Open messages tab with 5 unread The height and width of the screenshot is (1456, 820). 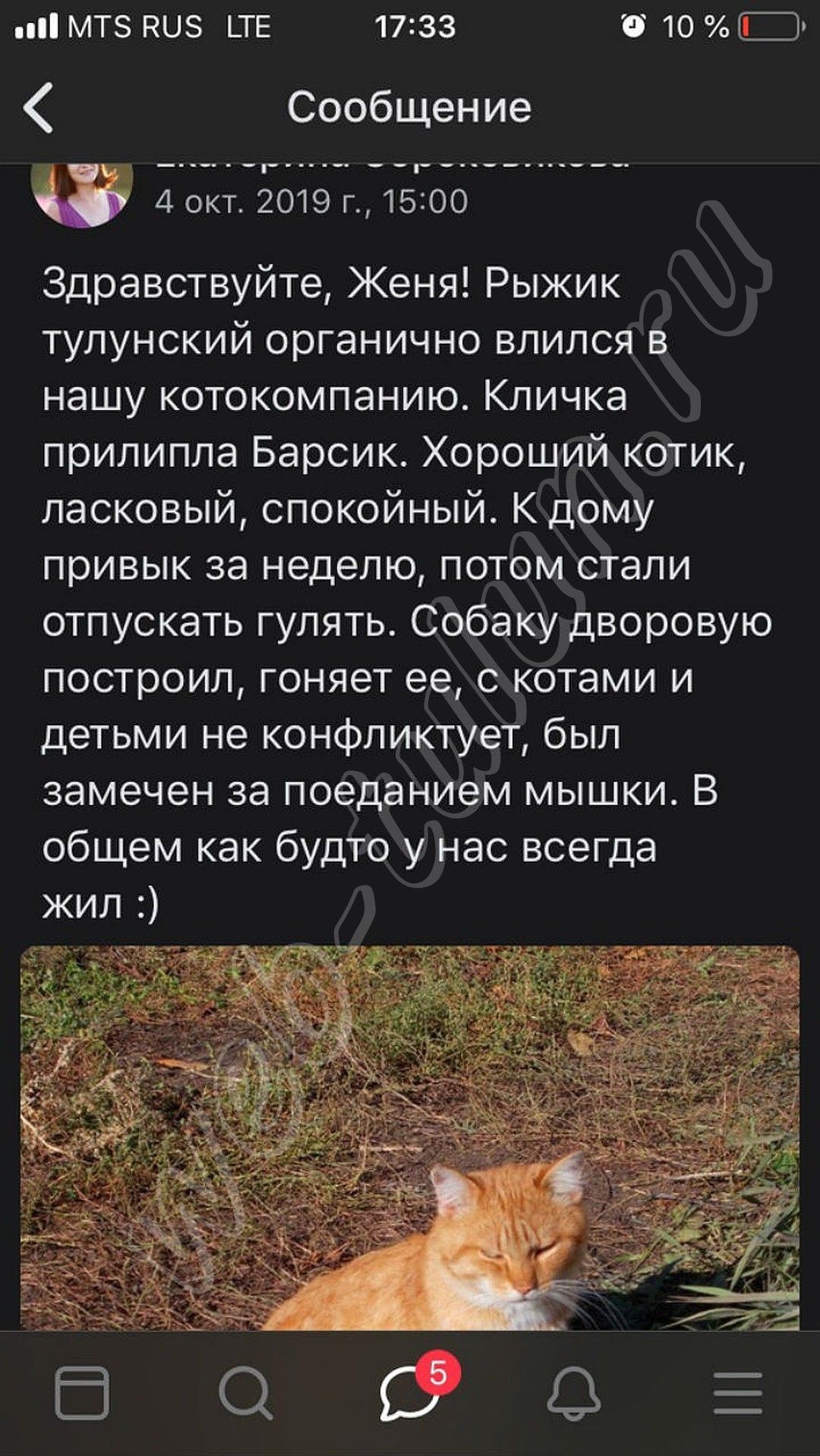coord(410,1392)
